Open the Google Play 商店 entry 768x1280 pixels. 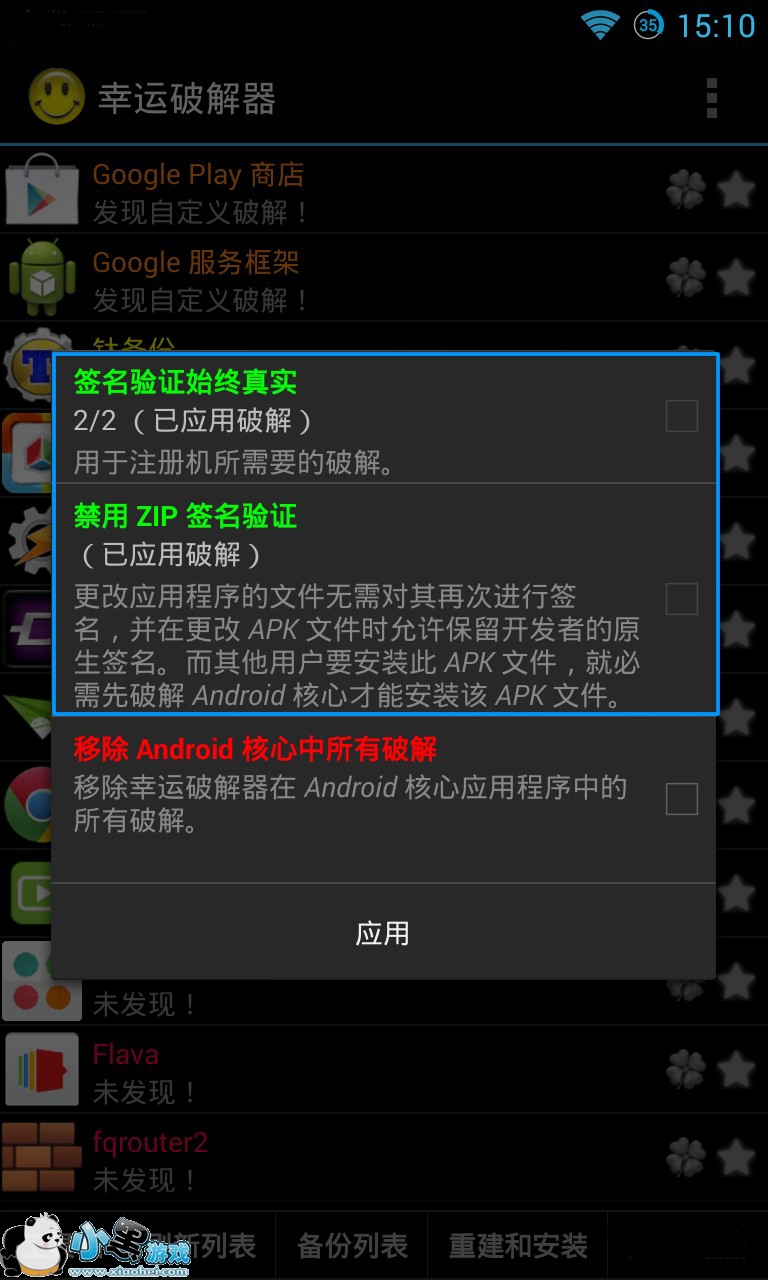(x=300, y=190)
